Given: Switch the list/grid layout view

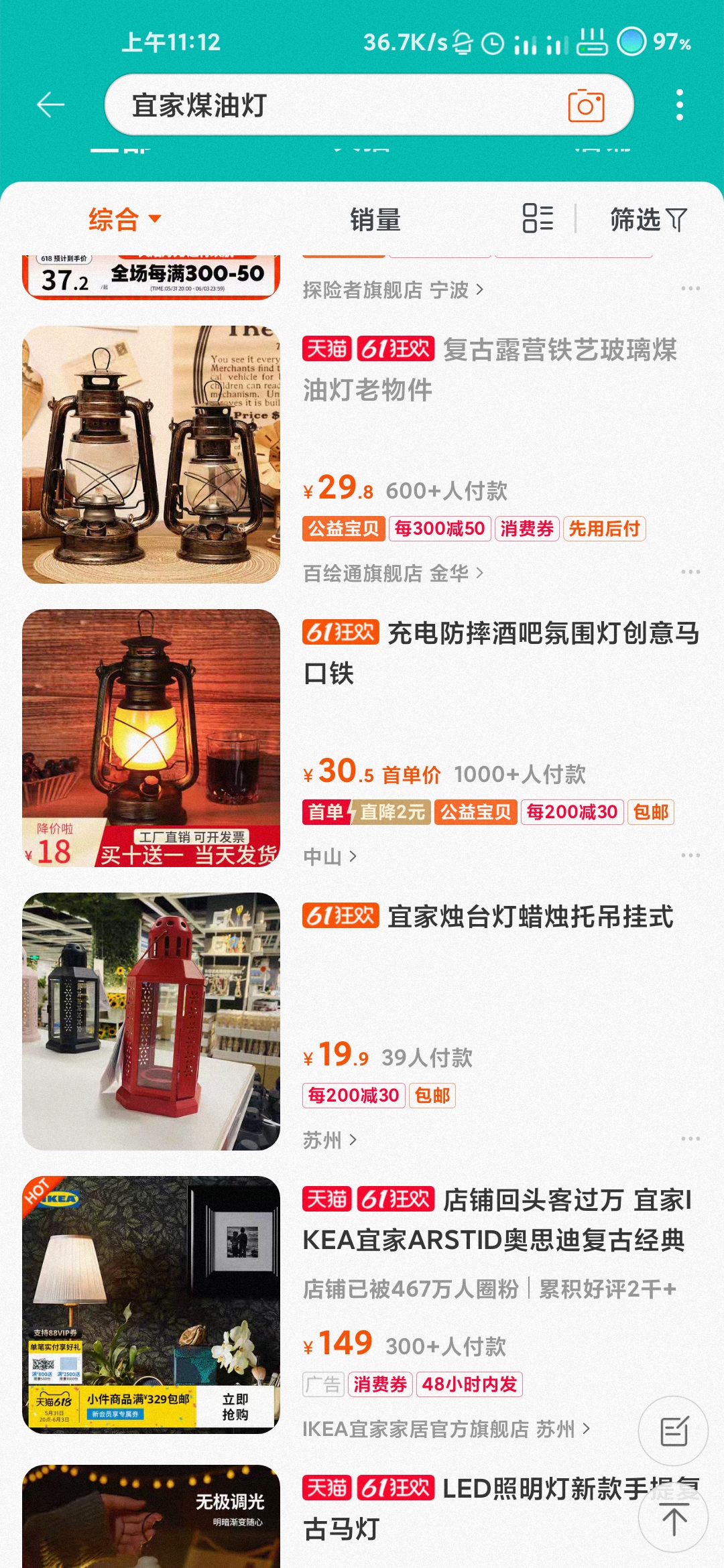Looking at the screenshot, I should tap(538, 218).
